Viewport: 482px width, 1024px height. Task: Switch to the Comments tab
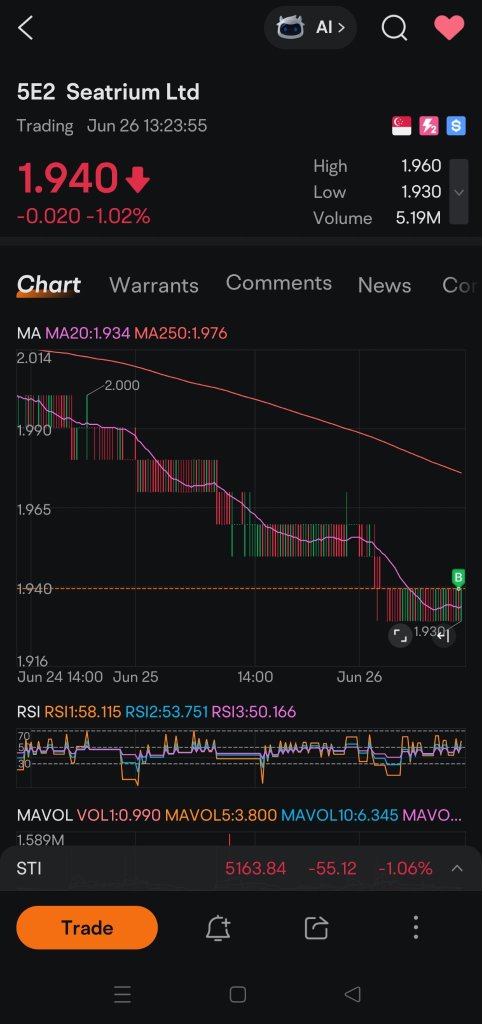(279, 283)
